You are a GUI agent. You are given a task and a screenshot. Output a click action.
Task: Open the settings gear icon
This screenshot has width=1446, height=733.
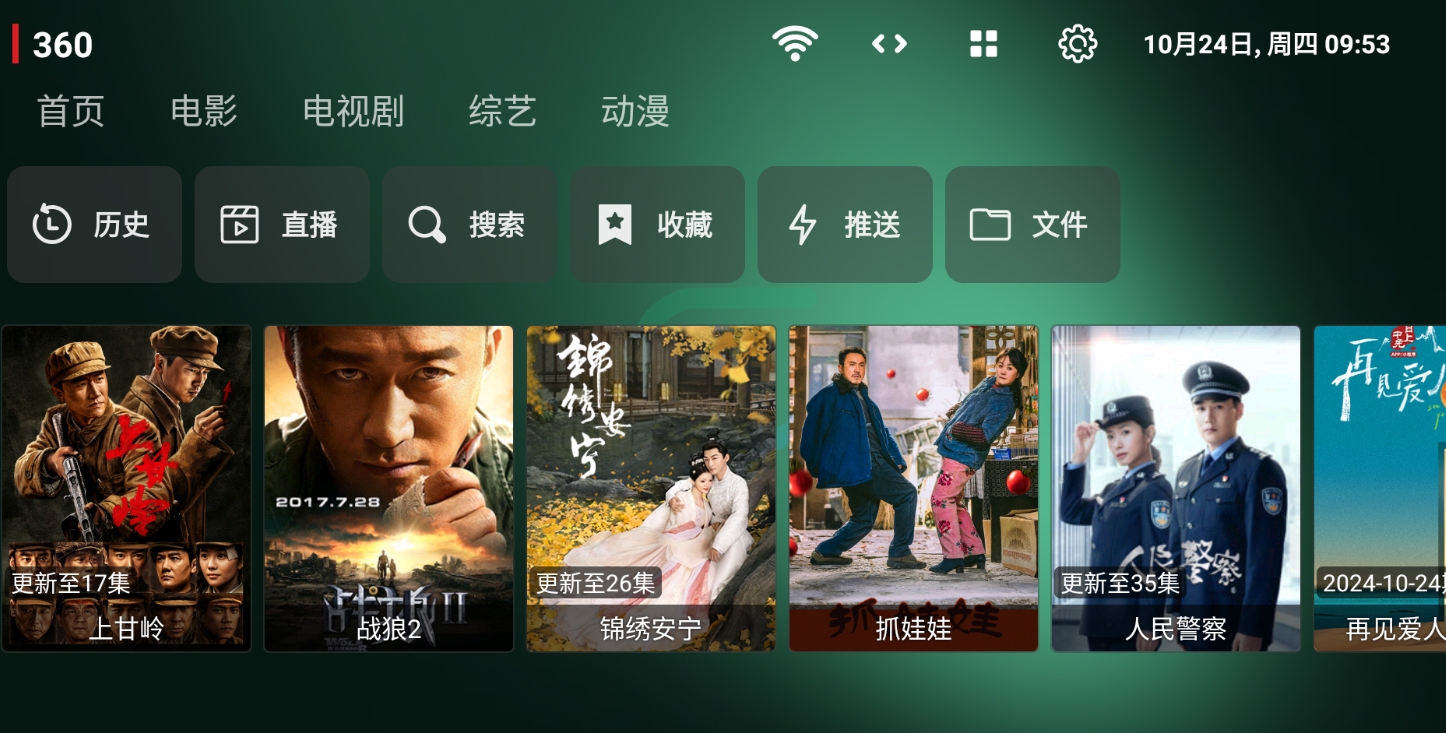point(1077,44)
